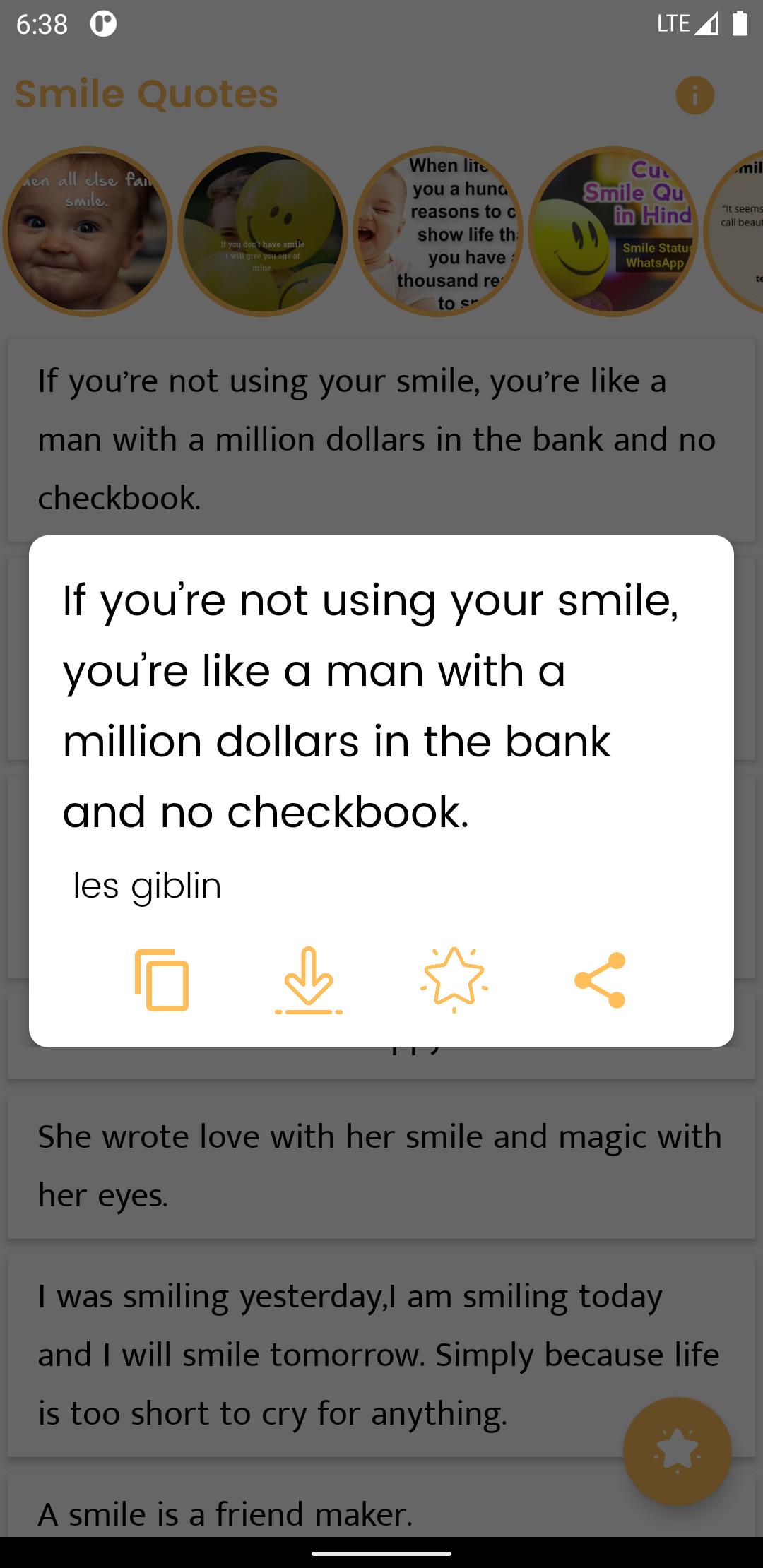Select the 'I was smiling yesterday' quote

(x=381, y=1355)
